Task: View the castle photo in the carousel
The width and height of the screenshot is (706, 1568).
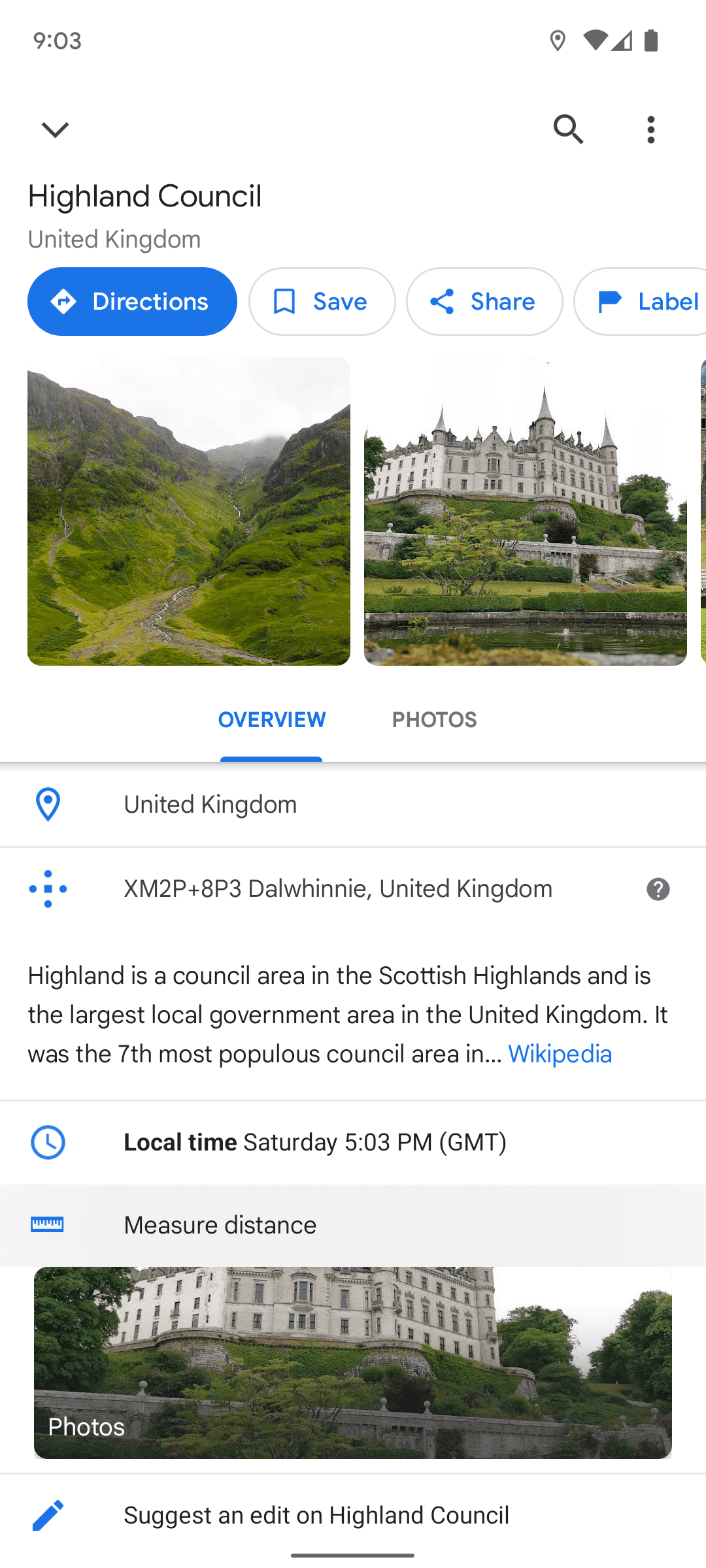Action: pyautogui.click(x=525, y=511)
